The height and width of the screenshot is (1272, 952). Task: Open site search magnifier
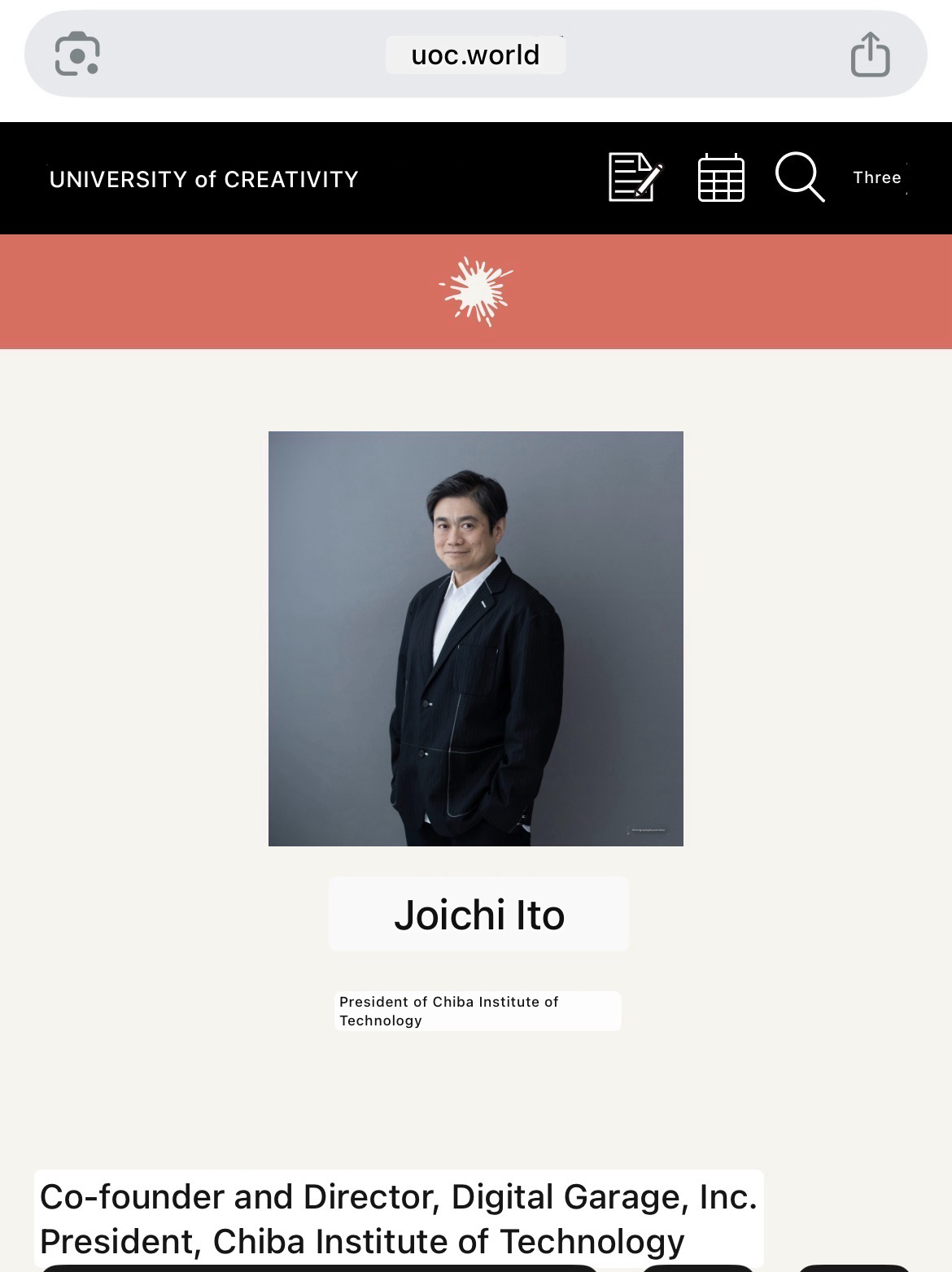(x=799, y=177)
